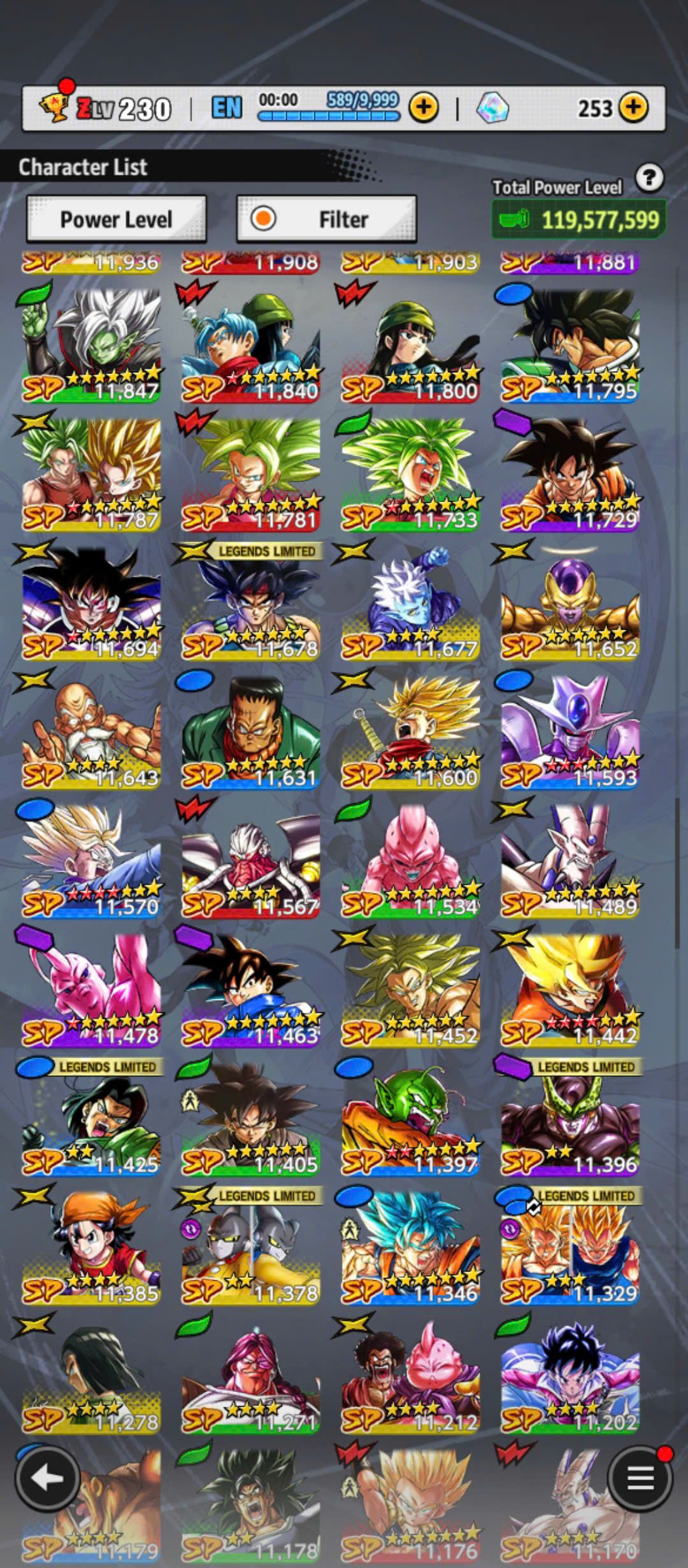The width and height of the screenshot is (688, 1568).
Task: Tap the help question mark icon
Action: 649,178
